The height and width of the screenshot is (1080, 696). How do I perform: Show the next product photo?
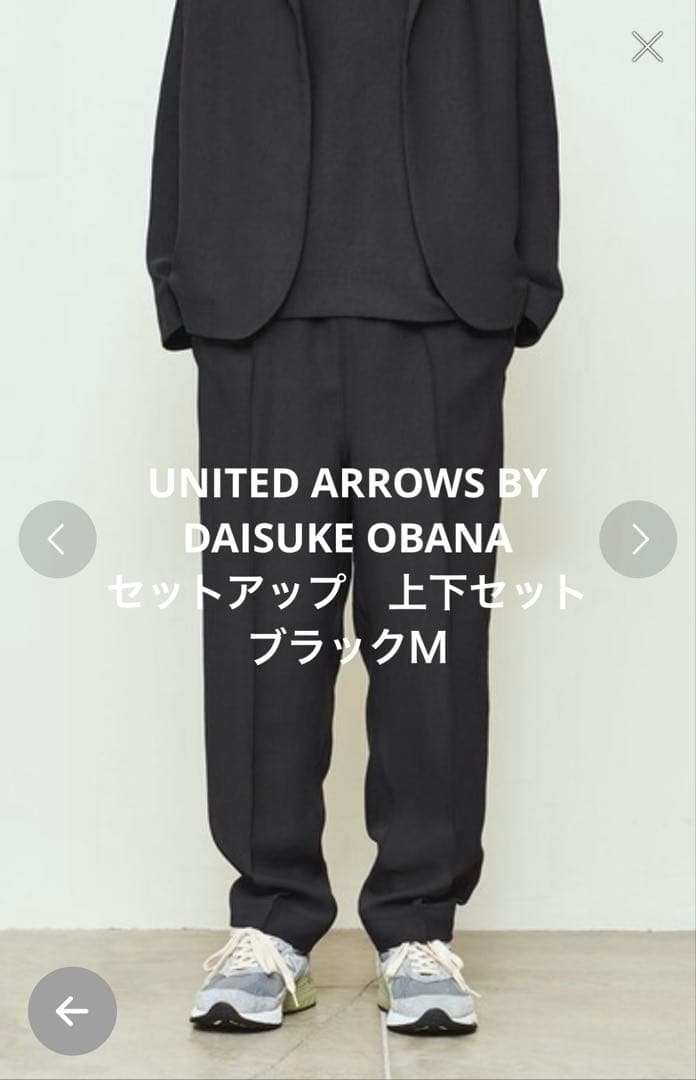pos(638,539)
